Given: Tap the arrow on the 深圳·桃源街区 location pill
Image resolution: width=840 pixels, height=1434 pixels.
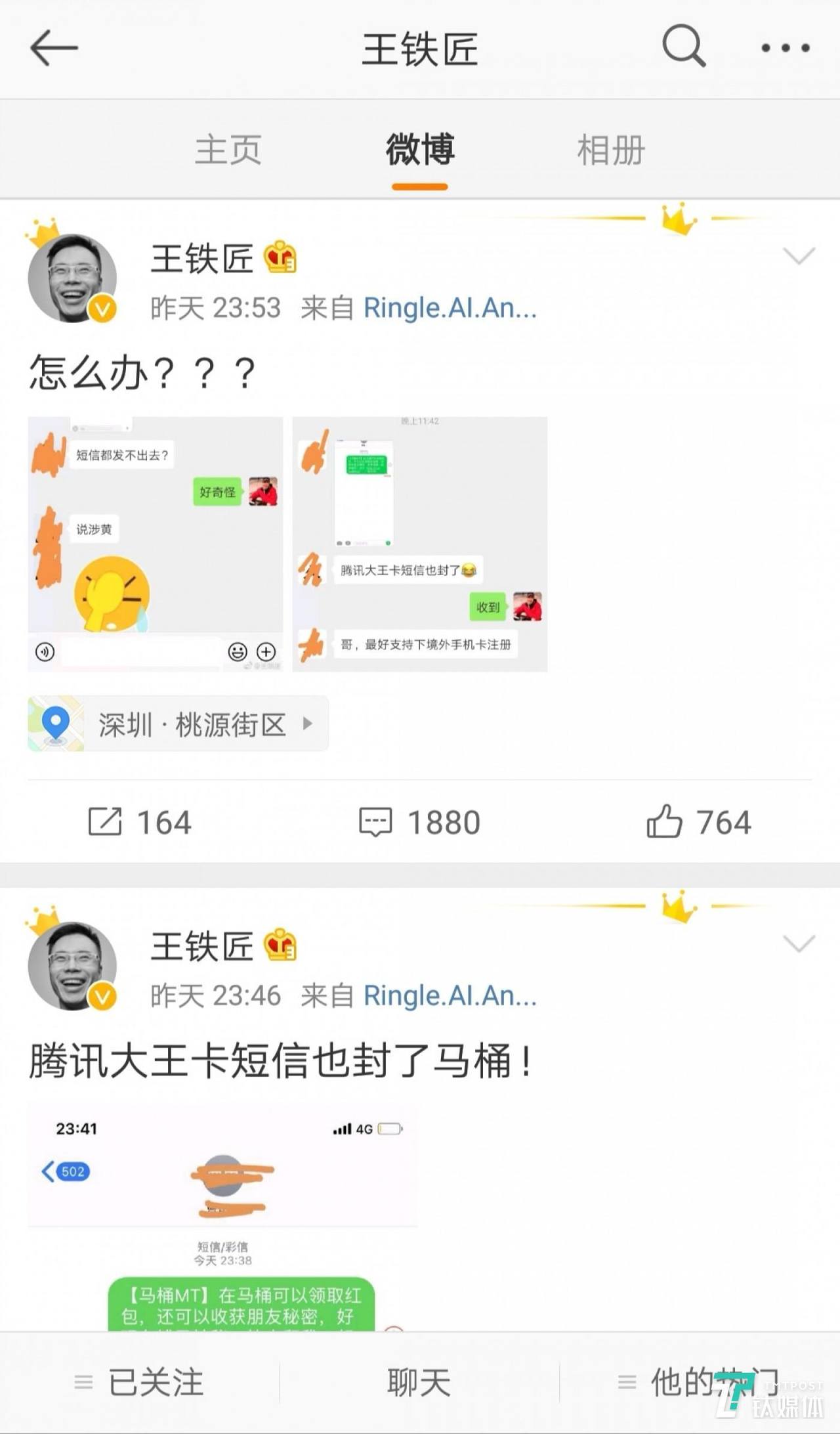Looking at the screenshot, I should 308,724.
